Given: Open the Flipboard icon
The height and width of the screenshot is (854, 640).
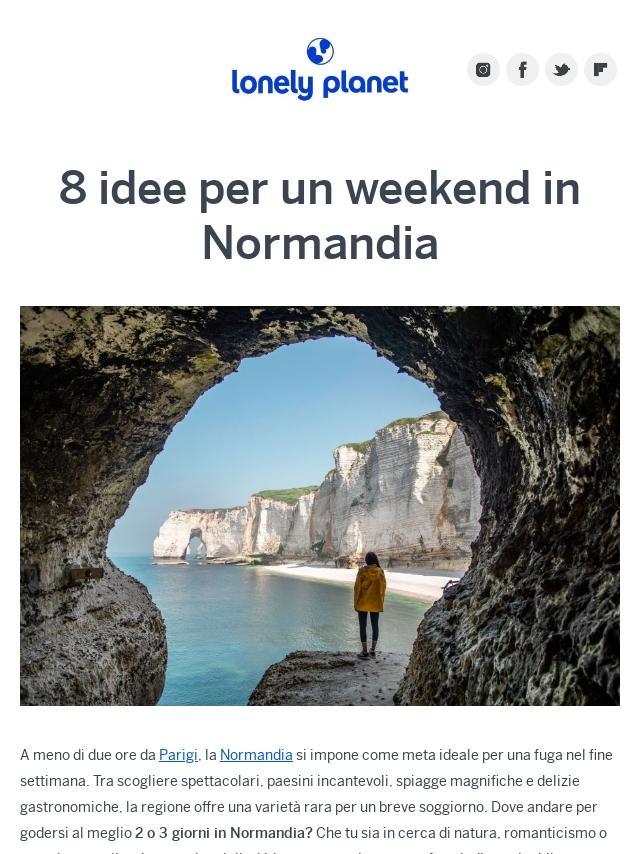Looking at the screenshot, I should tap(600, 69).
